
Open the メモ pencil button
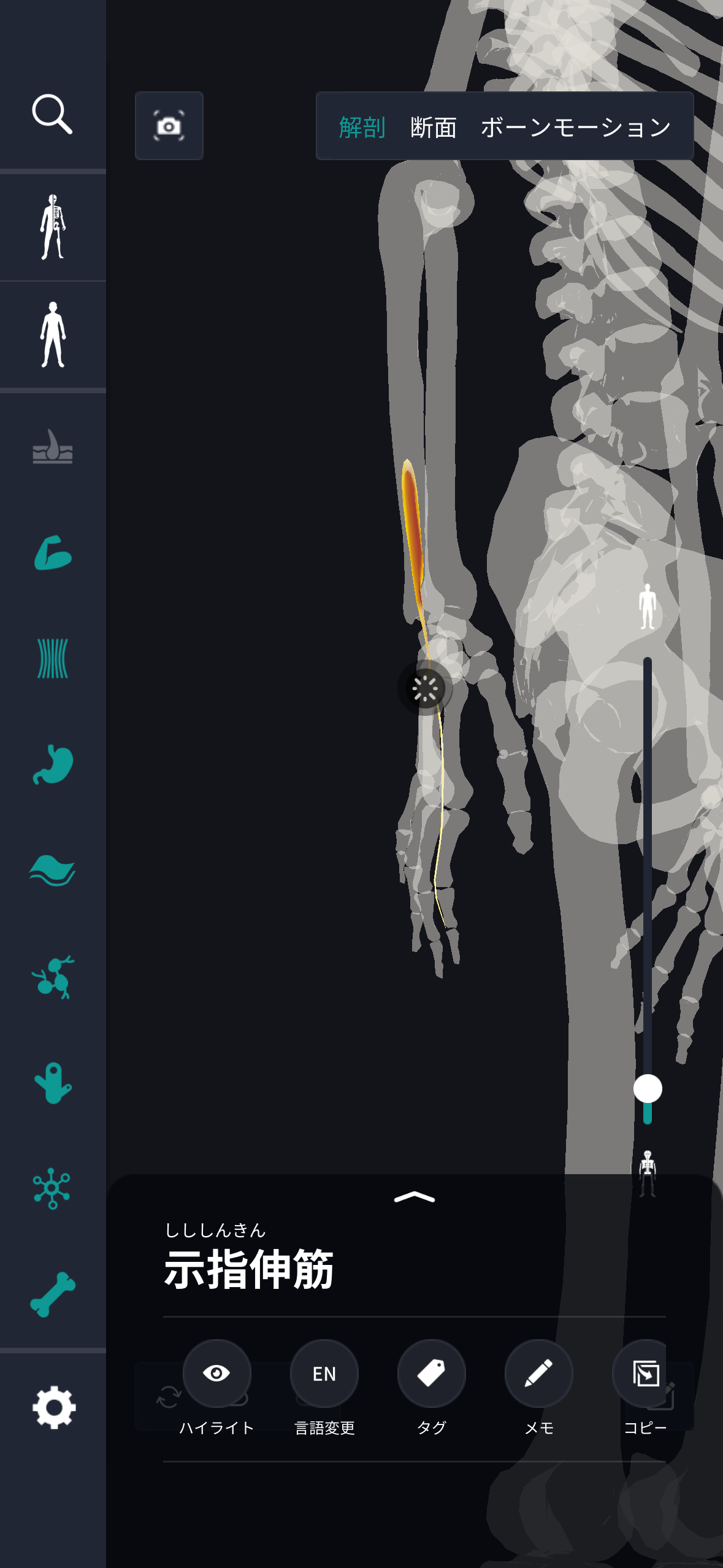tap(538, 1373)
